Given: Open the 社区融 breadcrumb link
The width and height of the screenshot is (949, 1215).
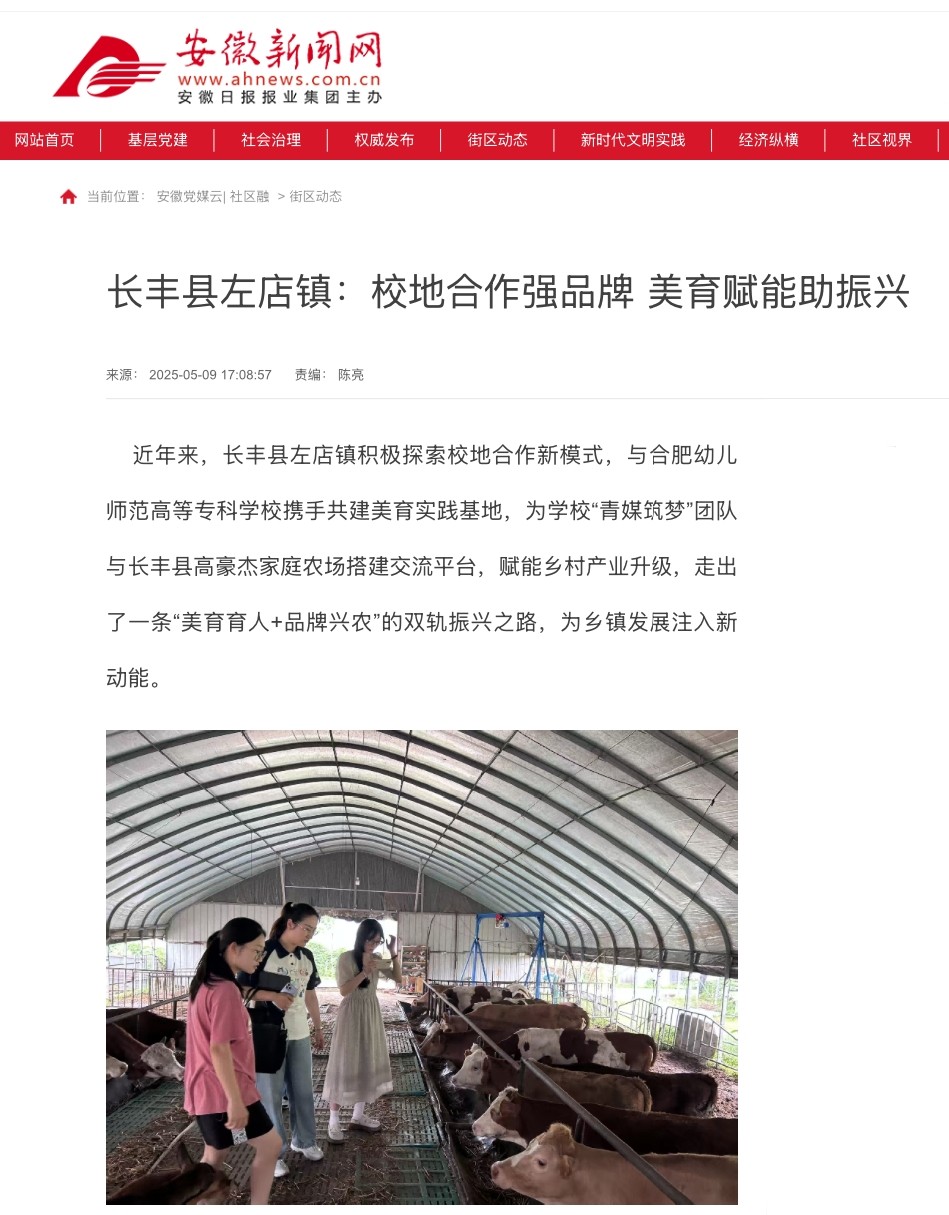Looking at the screenshot, I should click(250, 197).
